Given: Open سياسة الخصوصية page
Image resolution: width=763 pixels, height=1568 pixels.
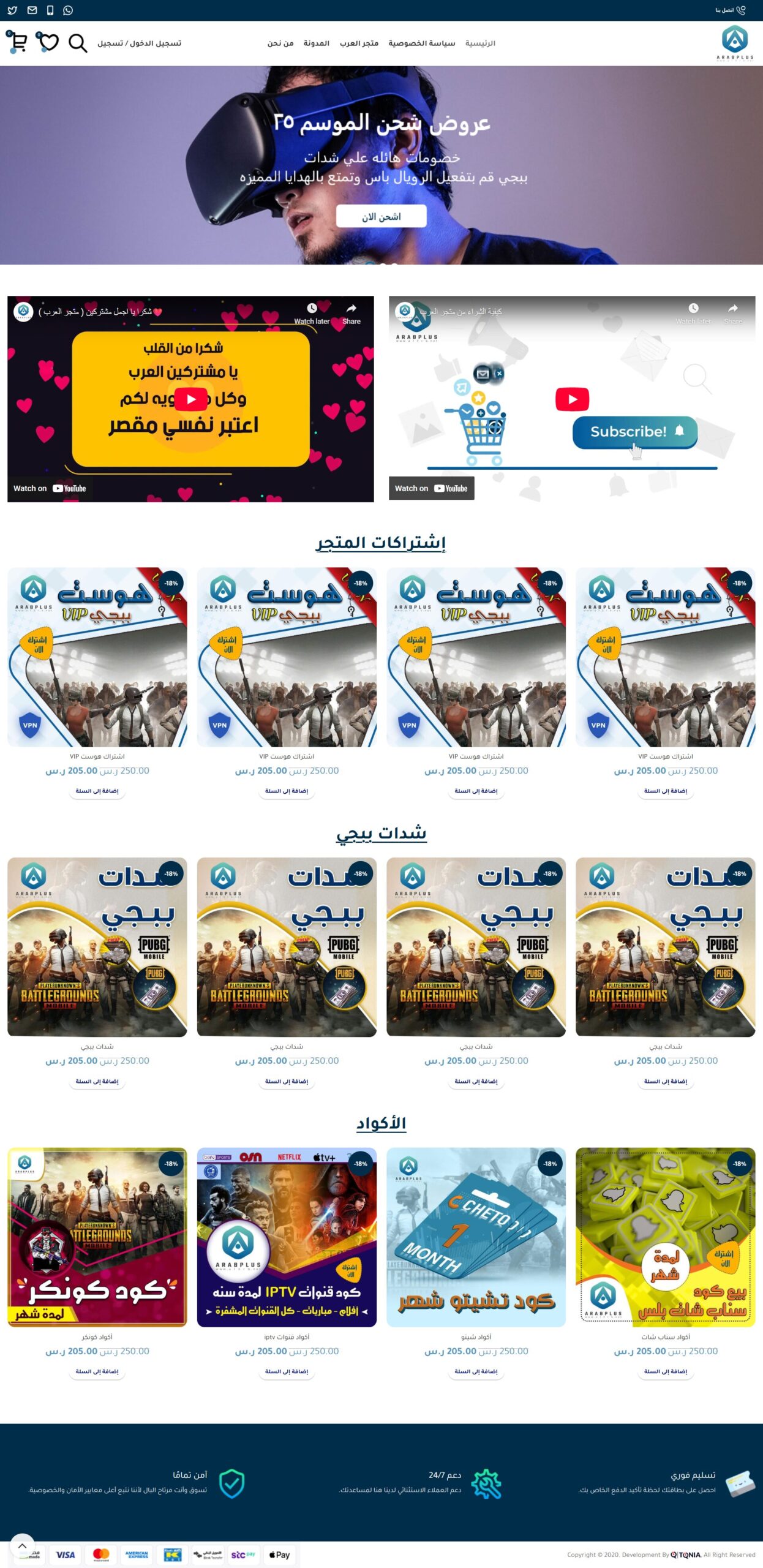Looking at the screenshot, I should (x=421, y=43).
